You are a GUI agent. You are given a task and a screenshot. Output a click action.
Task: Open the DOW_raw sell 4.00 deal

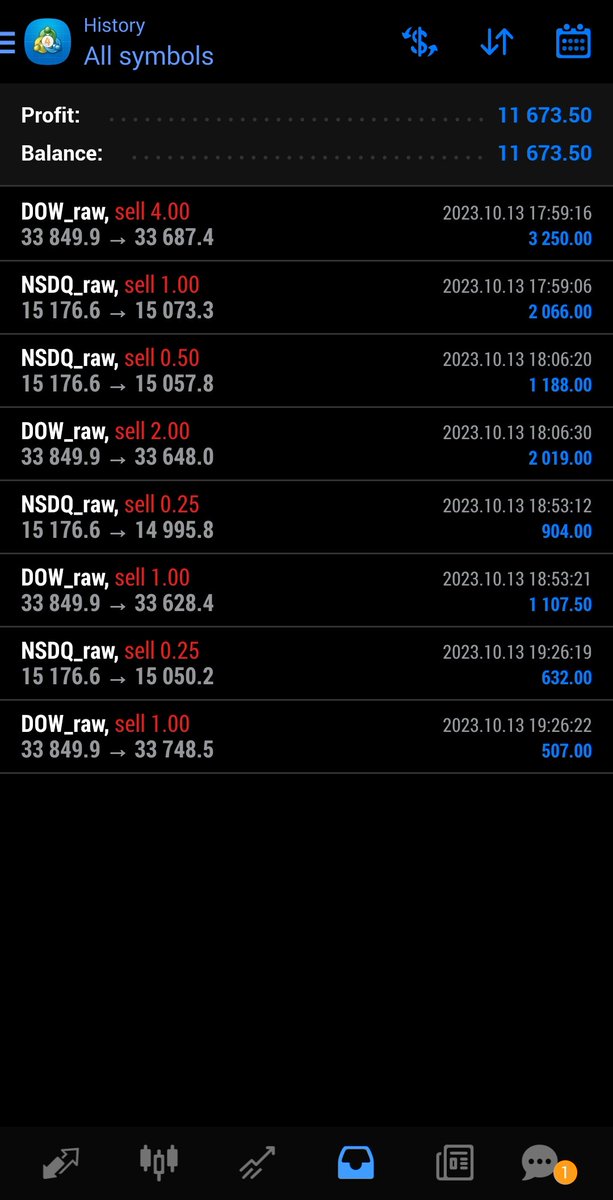306,224
